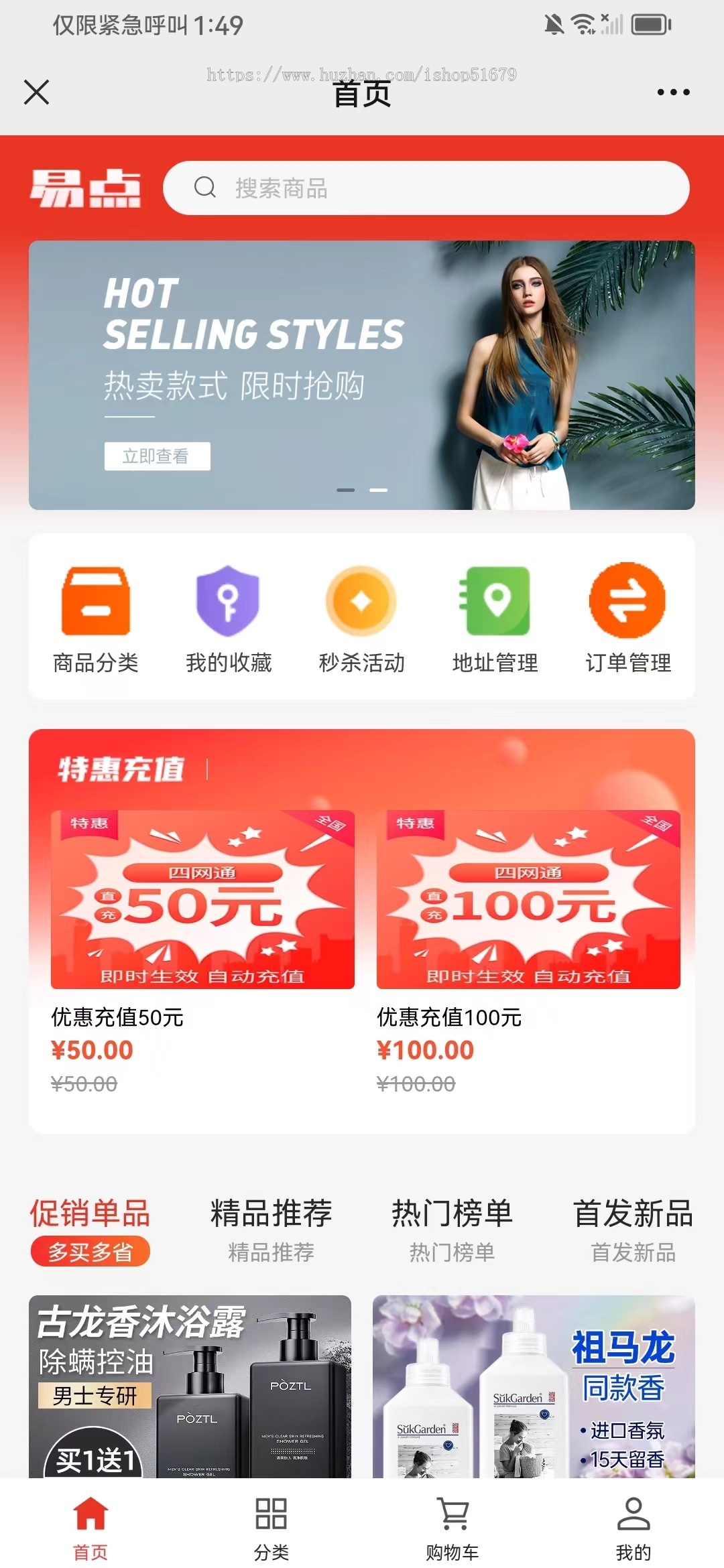Switch to the 热门榜单 tab

[452, 1230]
